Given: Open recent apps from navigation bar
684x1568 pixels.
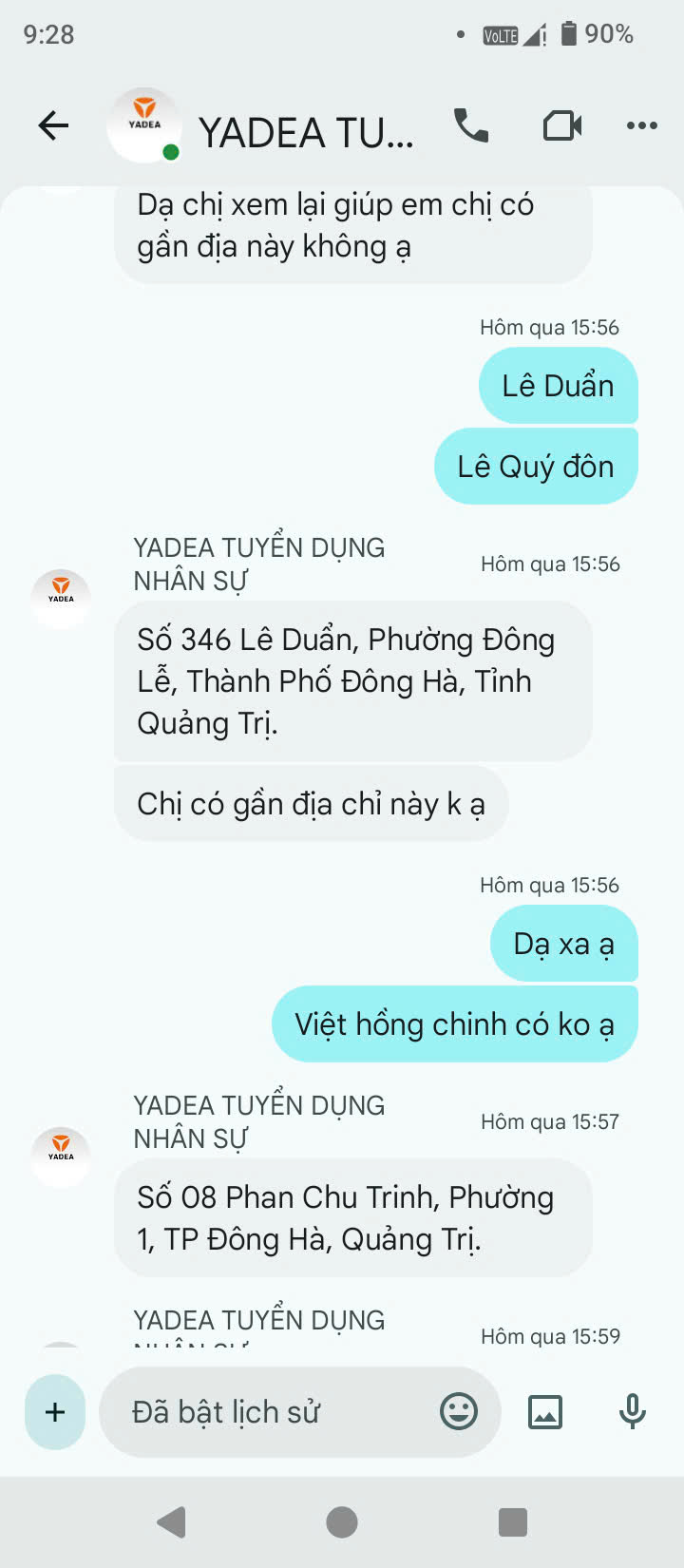Looking at the screenshot, I should 513,1522.
